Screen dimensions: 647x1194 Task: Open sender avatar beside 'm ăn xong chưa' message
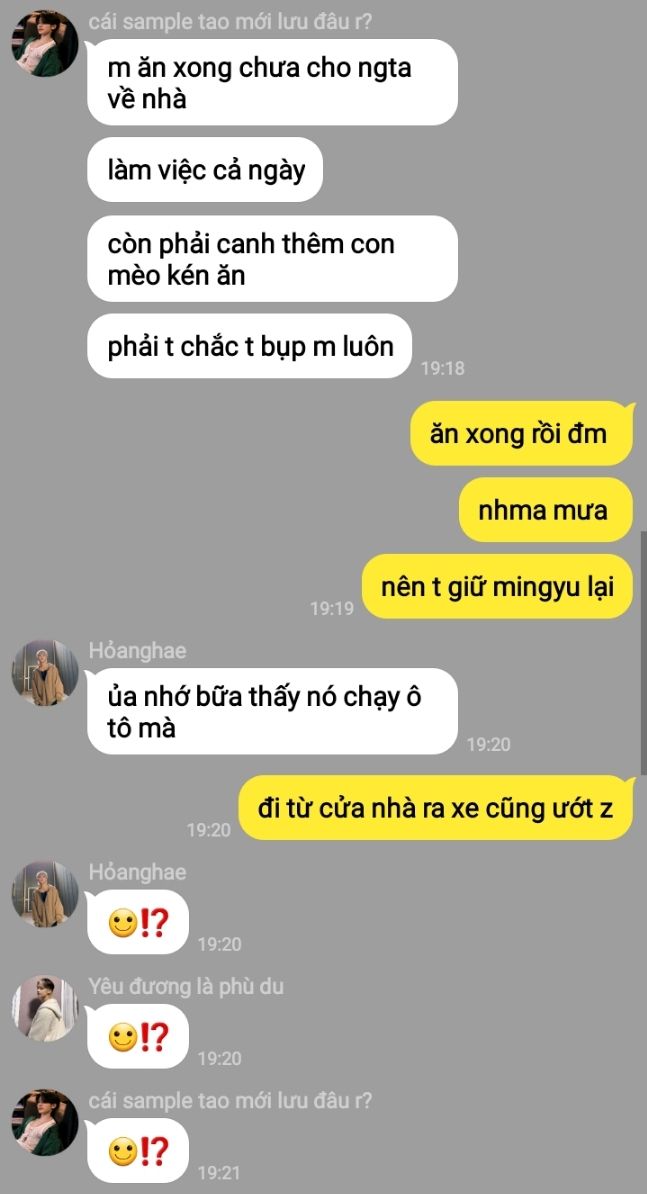[45, 43]
